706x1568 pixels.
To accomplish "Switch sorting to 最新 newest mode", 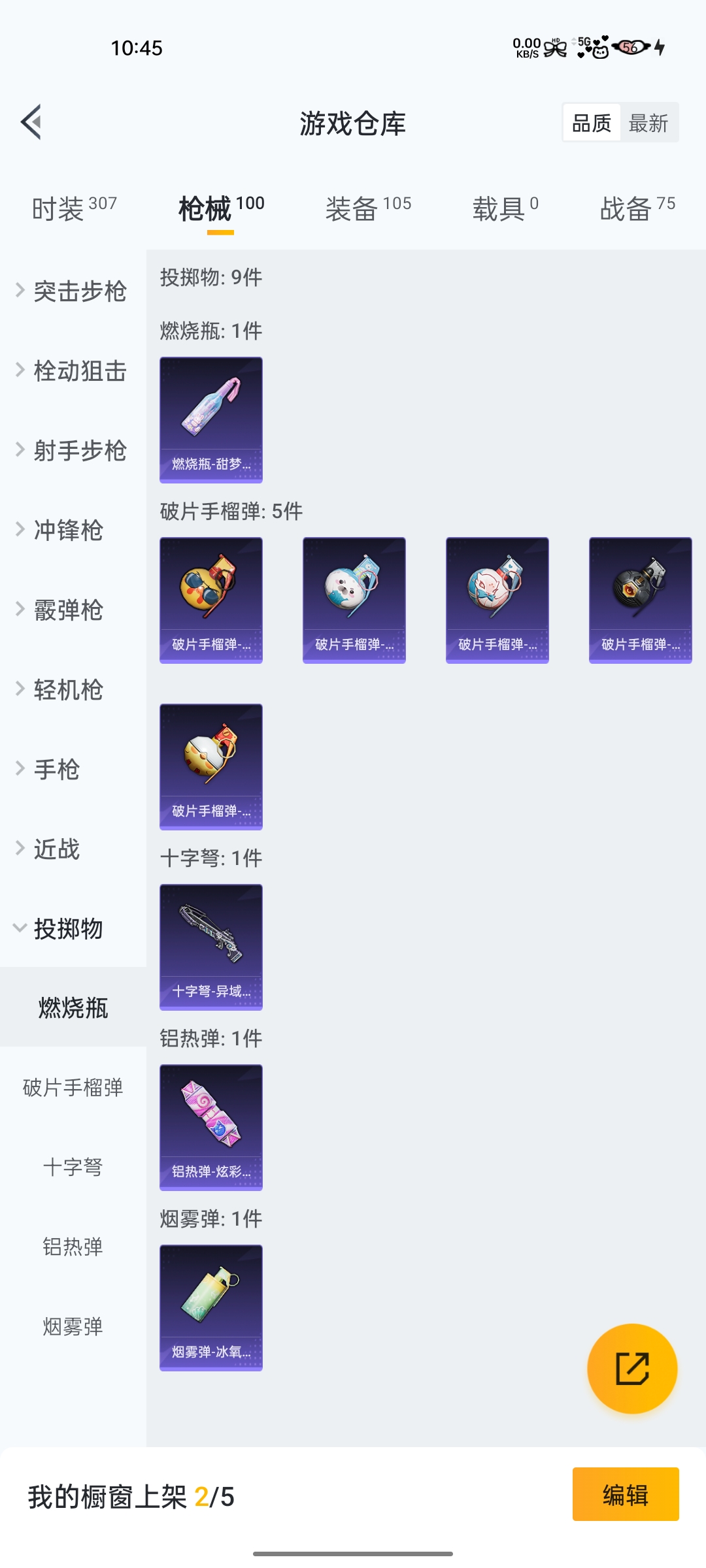I will click(649, 122).
